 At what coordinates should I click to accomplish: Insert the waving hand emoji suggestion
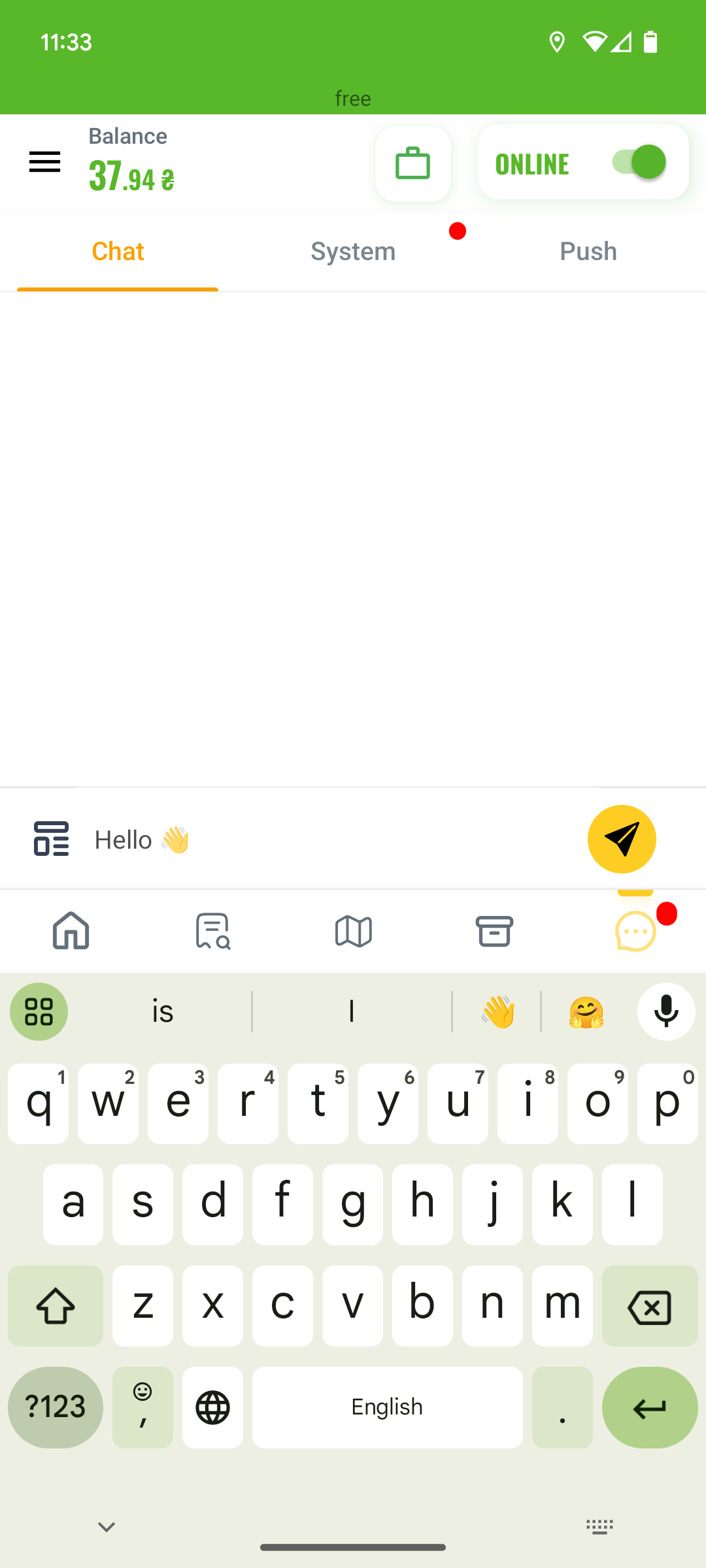[x=497, y=1011]
